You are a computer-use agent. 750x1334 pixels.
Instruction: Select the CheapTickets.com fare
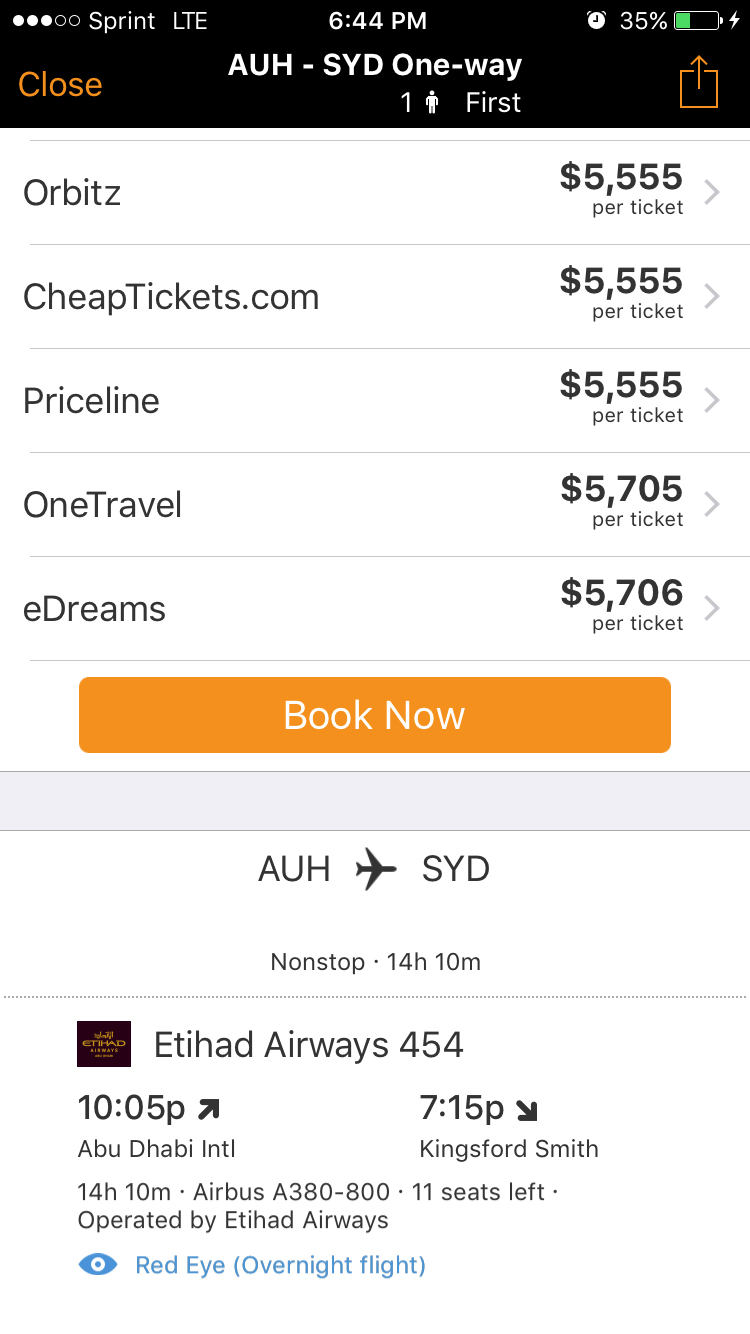(375, 297)
